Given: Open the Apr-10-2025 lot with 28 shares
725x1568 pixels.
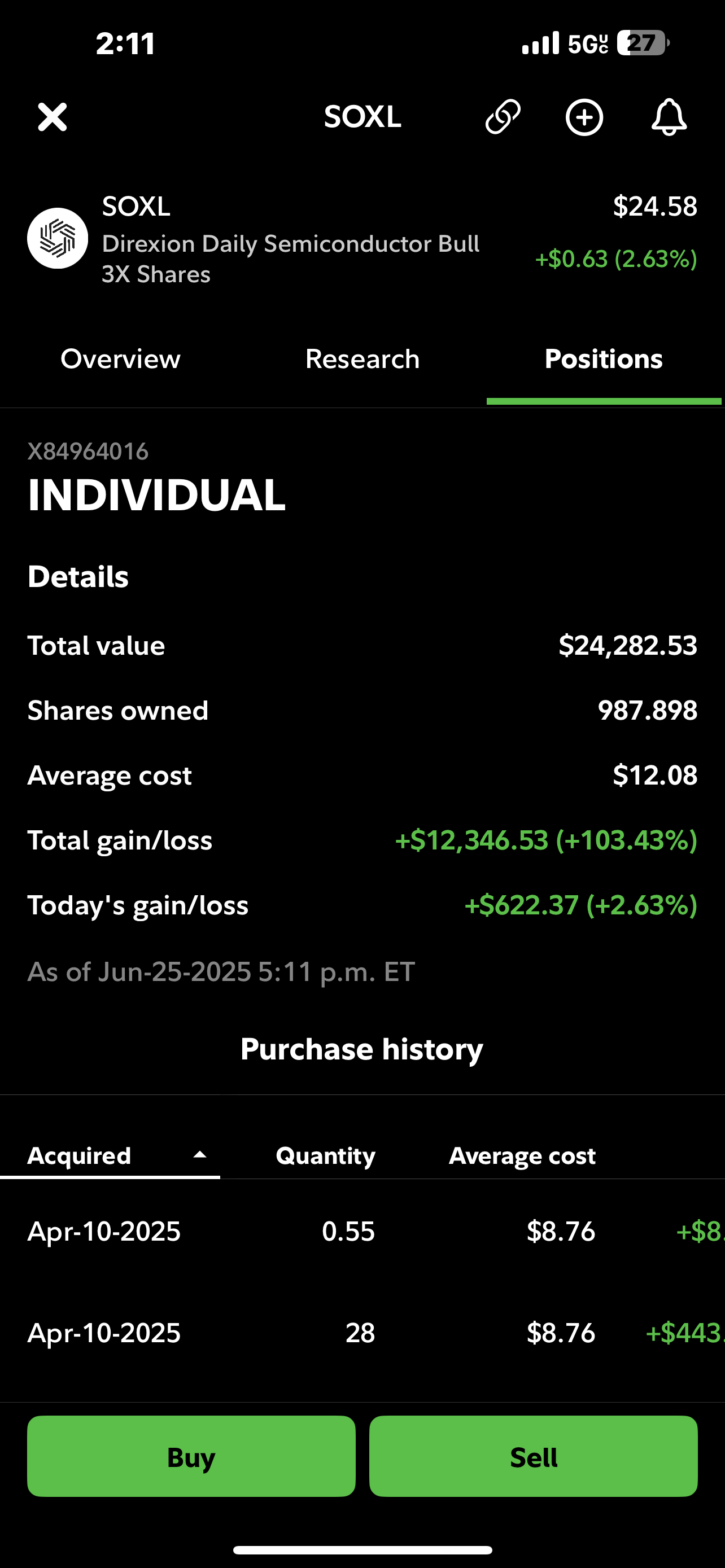Looking at the screenshot, I should point(362,1333).
